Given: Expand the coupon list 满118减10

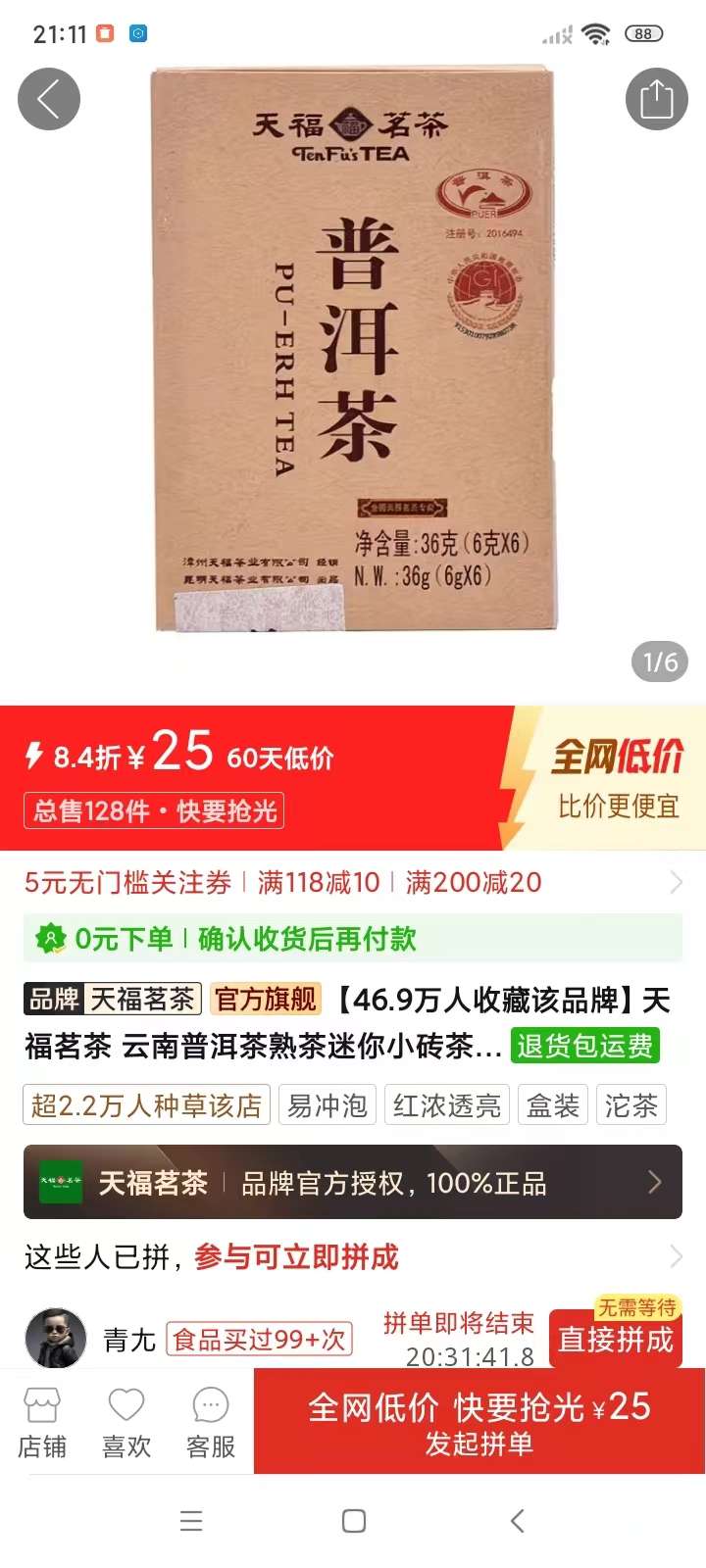Looking at the screenshot, I should coord(318,883).
